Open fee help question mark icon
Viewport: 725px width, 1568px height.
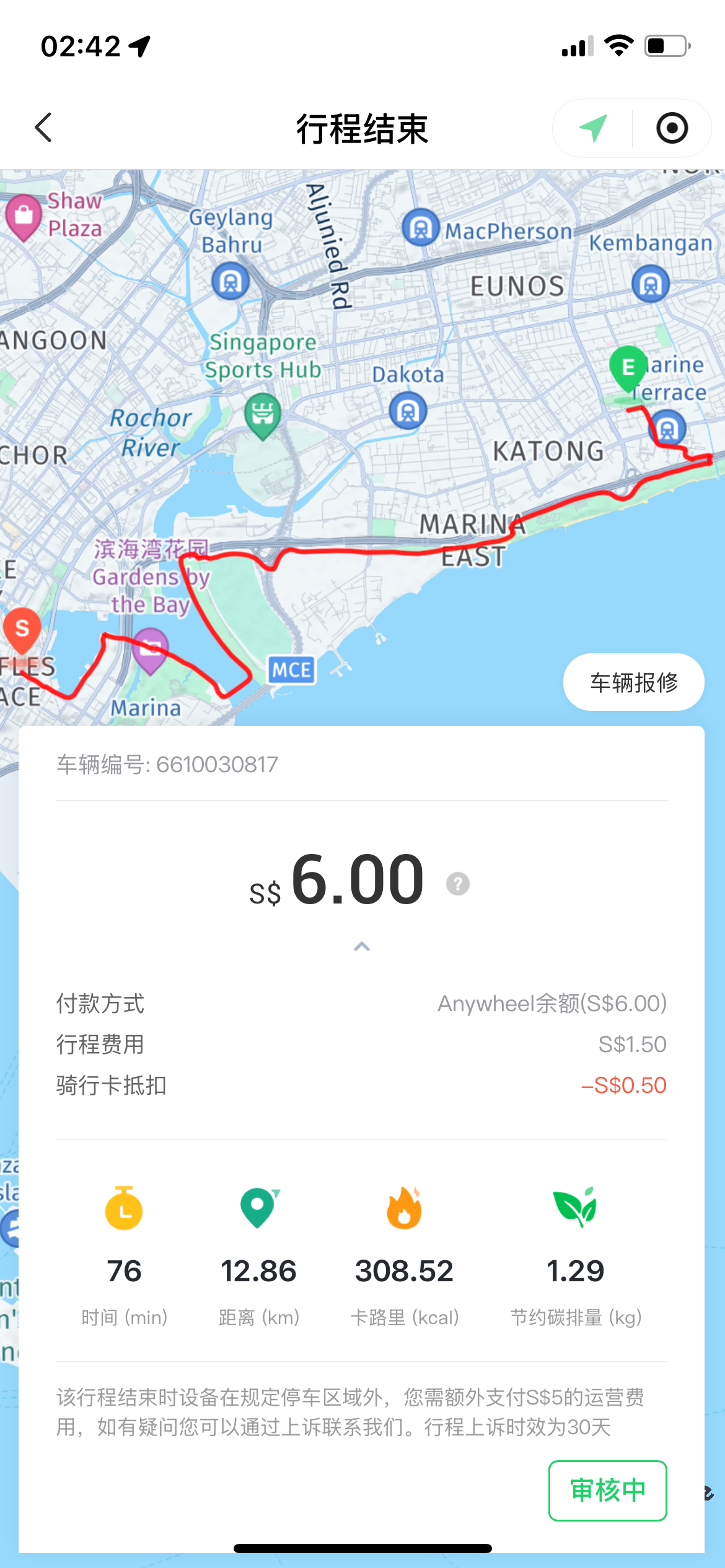[x=458, y=884]
